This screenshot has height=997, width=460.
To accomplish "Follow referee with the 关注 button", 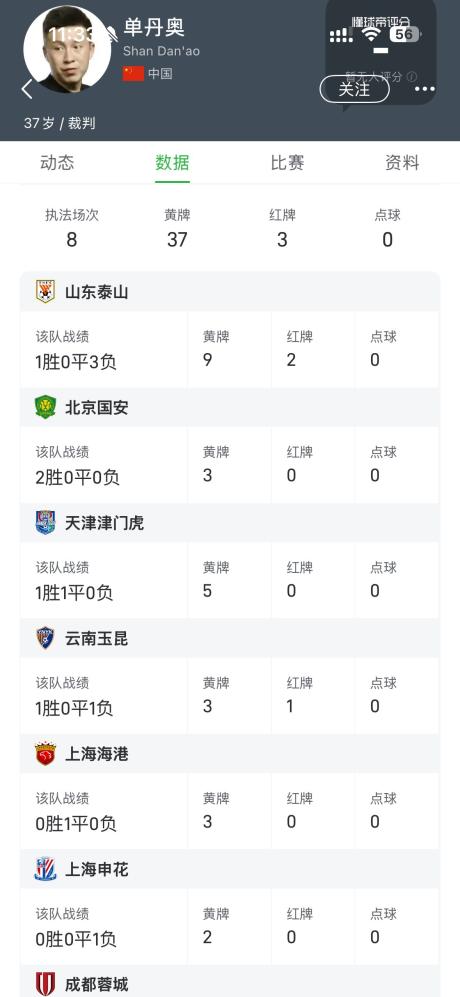I will pos(354,89).
